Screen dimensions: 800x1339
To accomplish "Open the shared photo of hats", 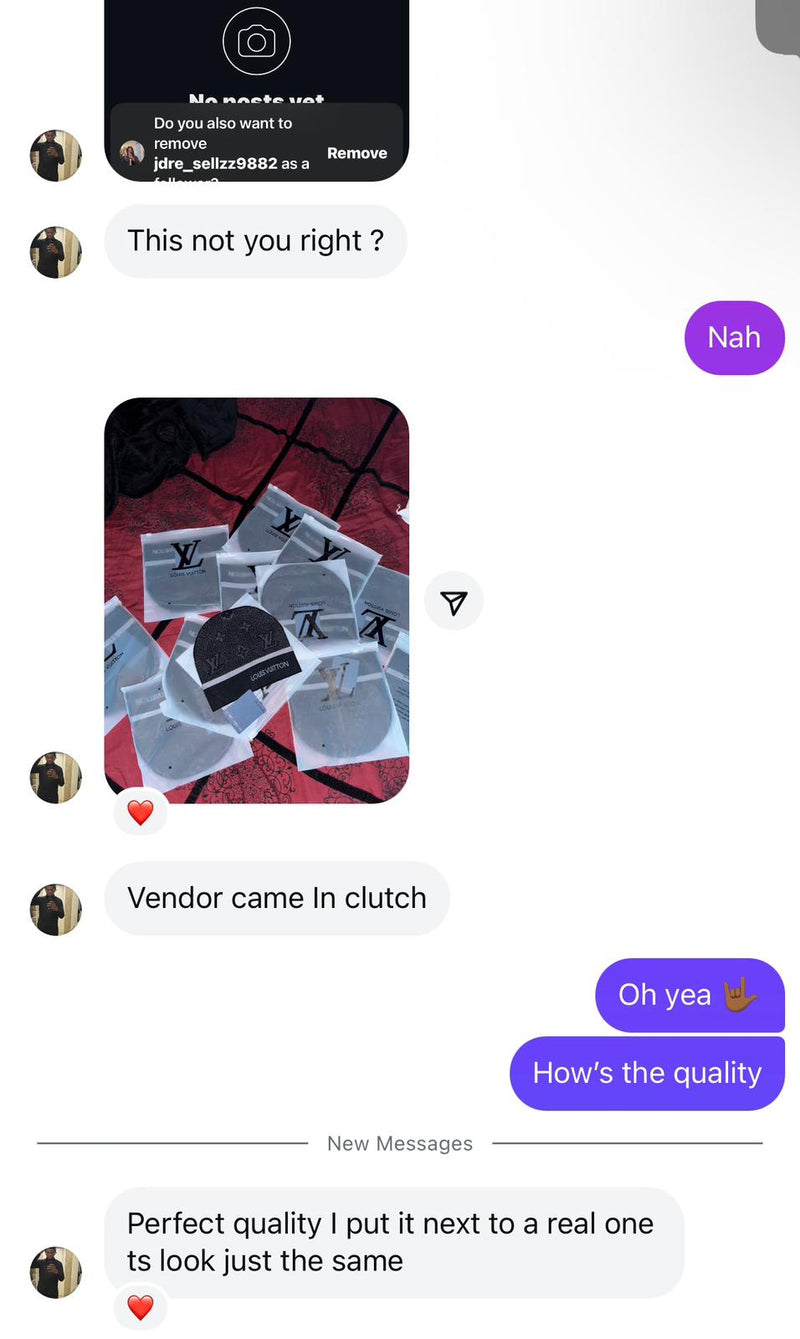I will 256,600.
